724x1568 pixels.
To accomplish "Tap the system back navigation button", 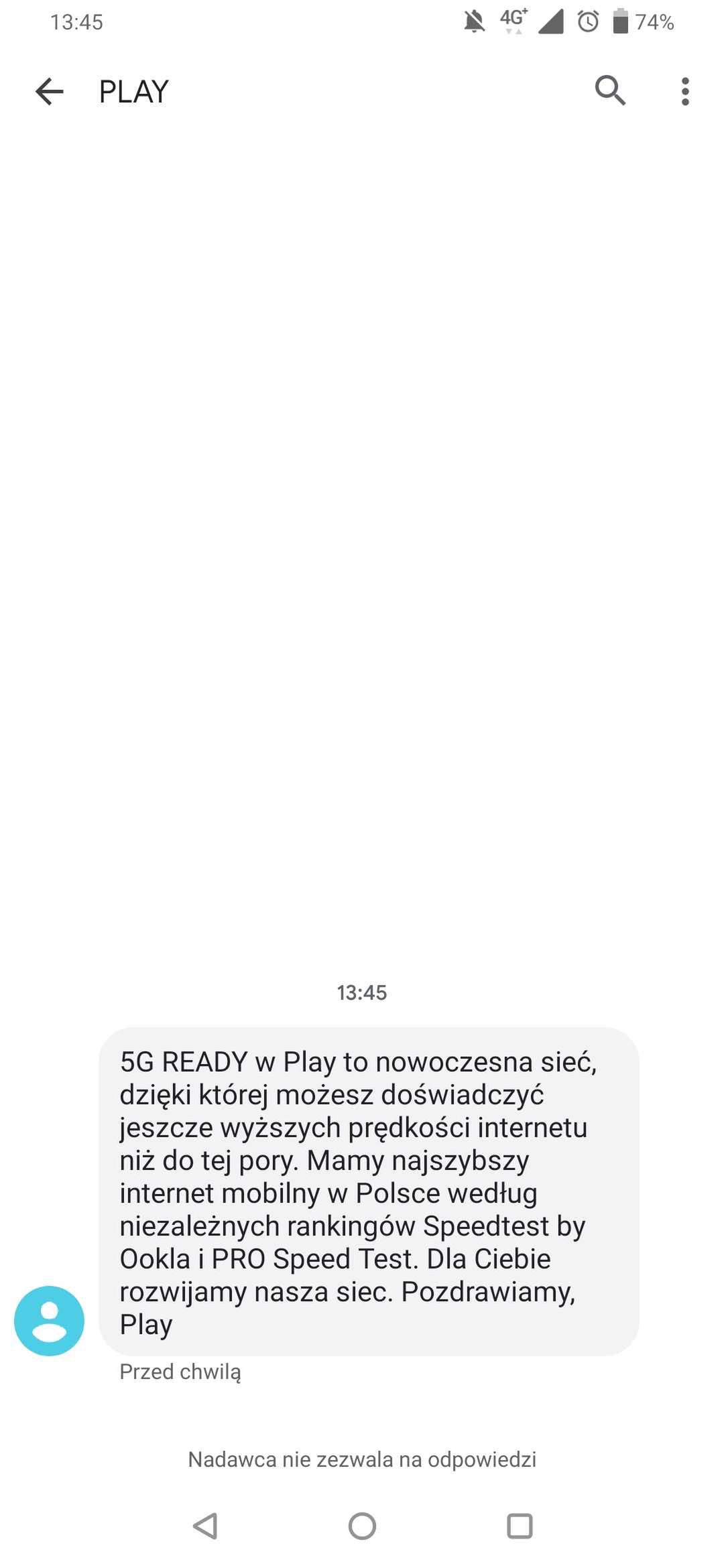I will click(204, 1526).
